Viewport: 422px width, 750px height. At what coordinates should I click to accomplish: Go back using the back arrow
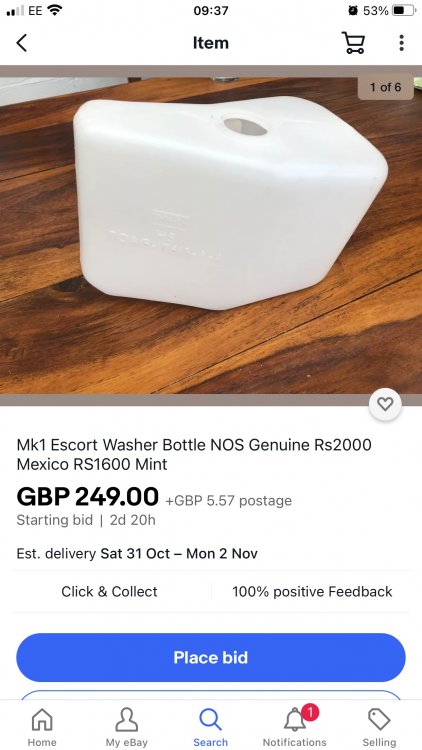point(22,43)
